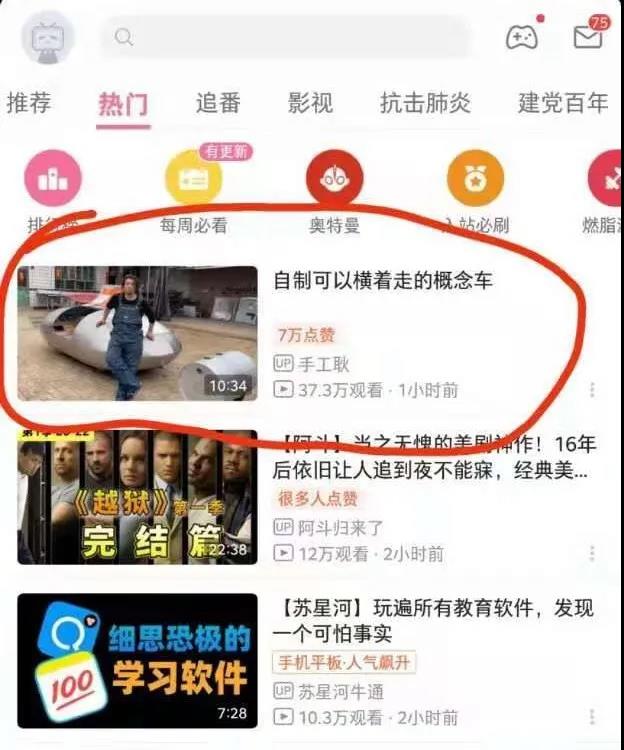The image size is (624, 750).
Task: Switch to the 建党百年 tab
Action: coord(563,102)
